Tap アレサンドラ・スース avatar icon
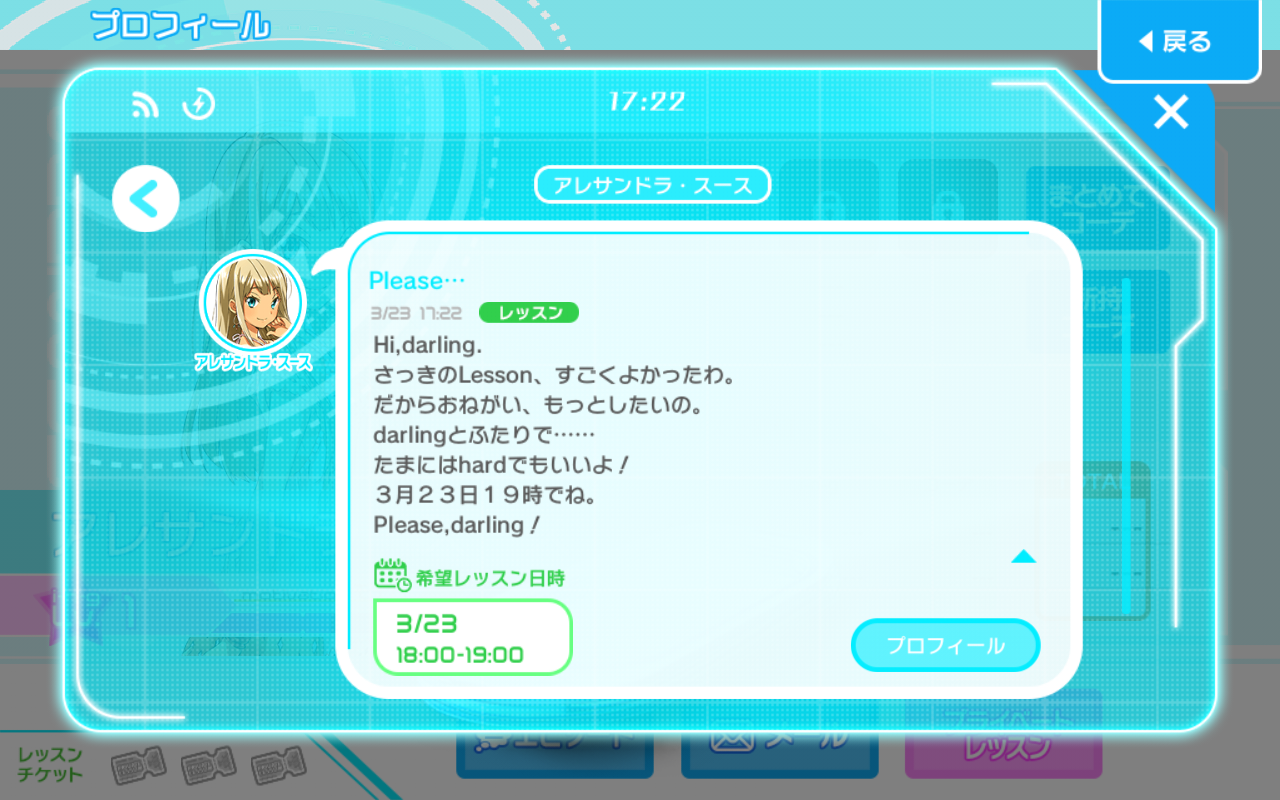Viewport: 1280px width, 800px height. click(253, 303)
